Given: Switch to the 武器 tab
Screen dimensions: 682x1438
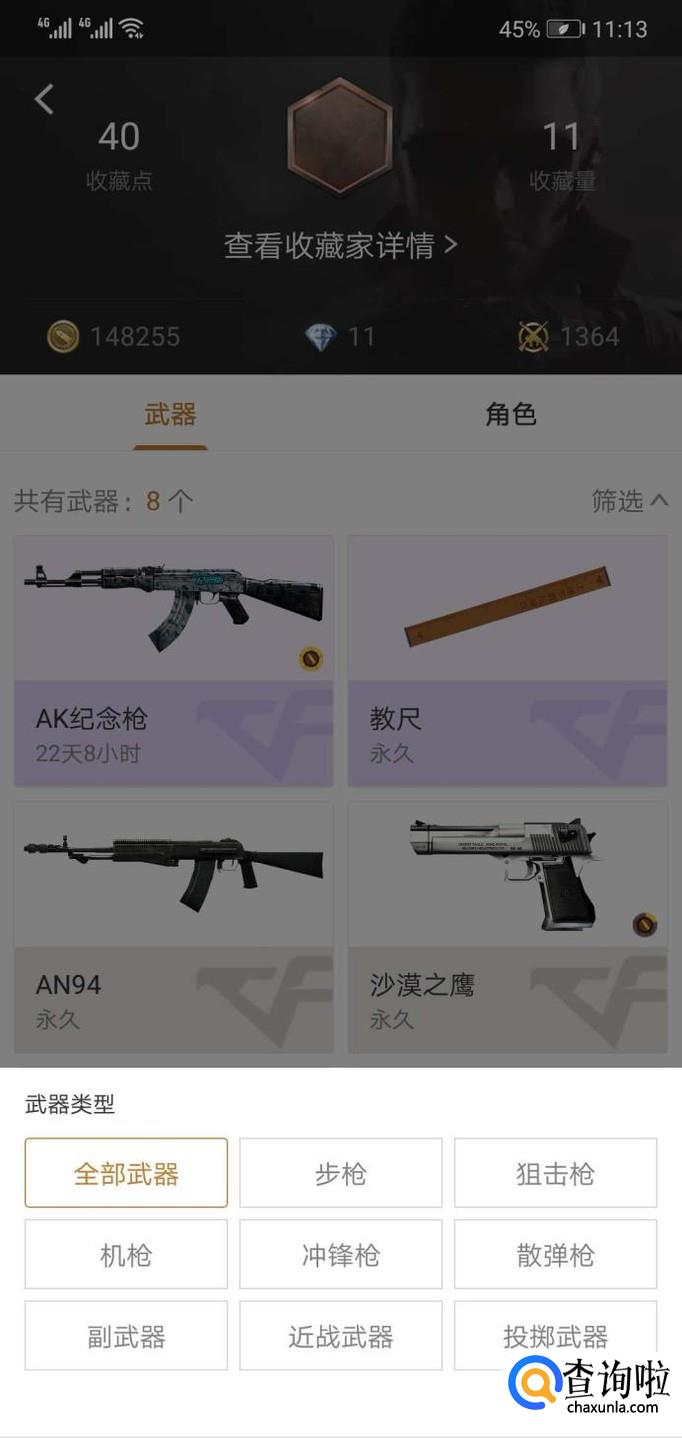Looking at the screenshot, I should [x=170, y=415].
